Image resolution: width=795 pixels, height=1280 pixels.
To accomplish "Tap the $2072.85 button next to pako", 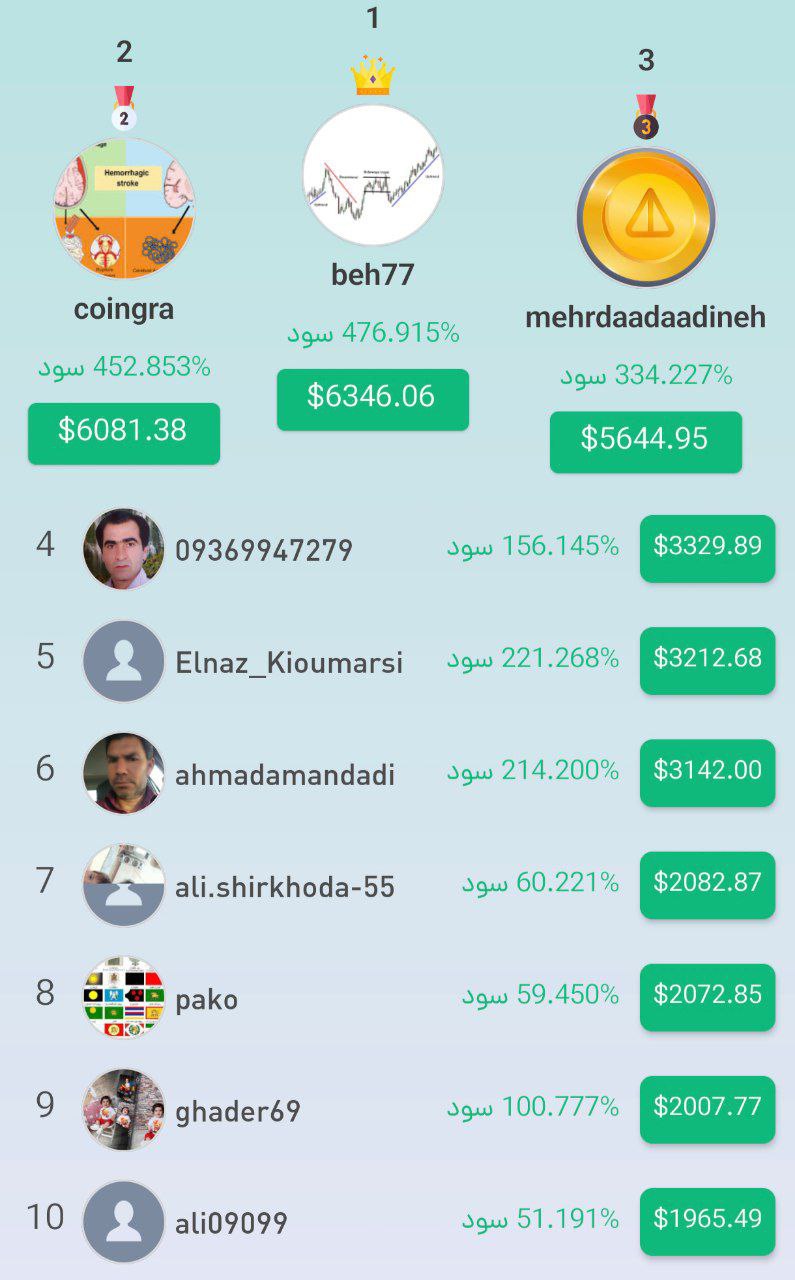I will click(707, 997).
